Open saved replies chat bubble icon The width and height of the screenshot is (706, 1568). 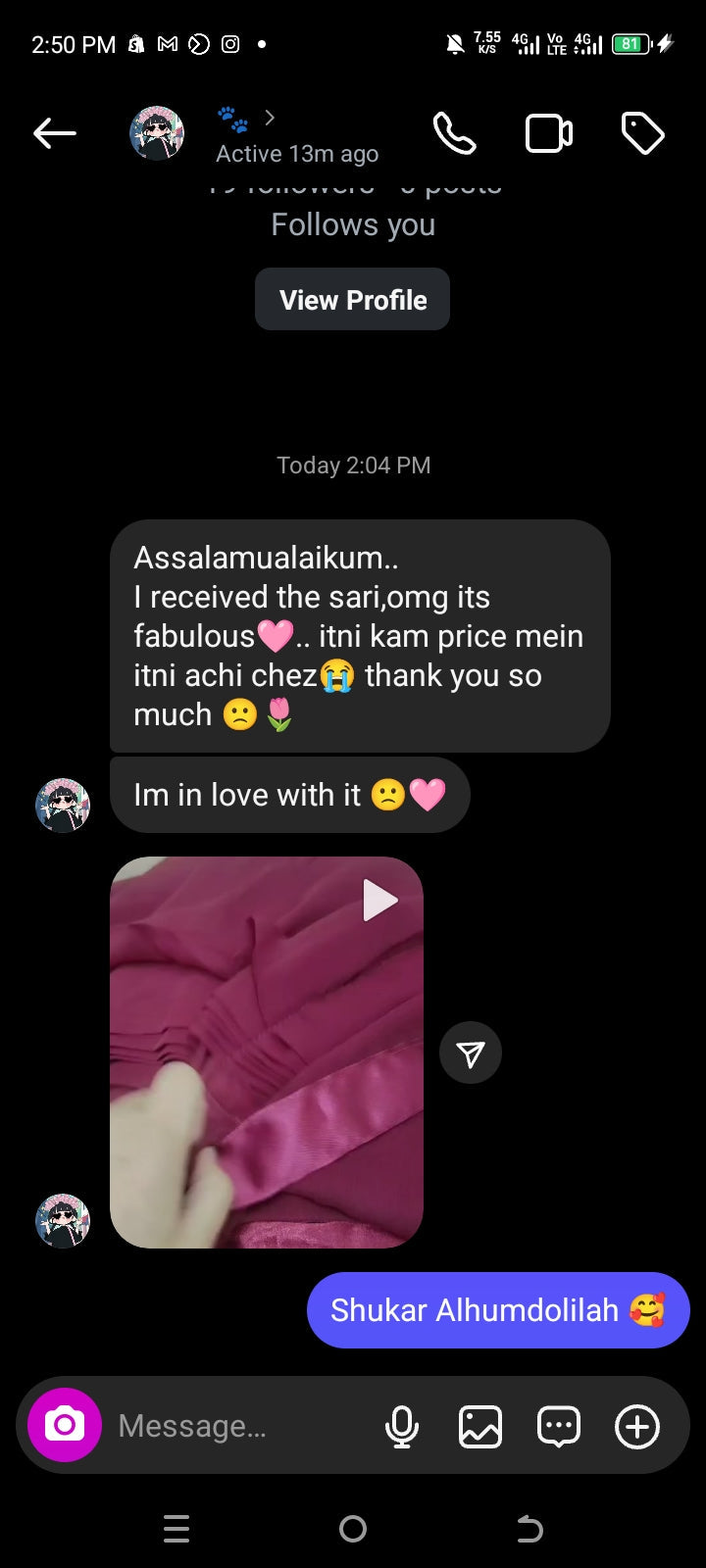[559, 1426]
